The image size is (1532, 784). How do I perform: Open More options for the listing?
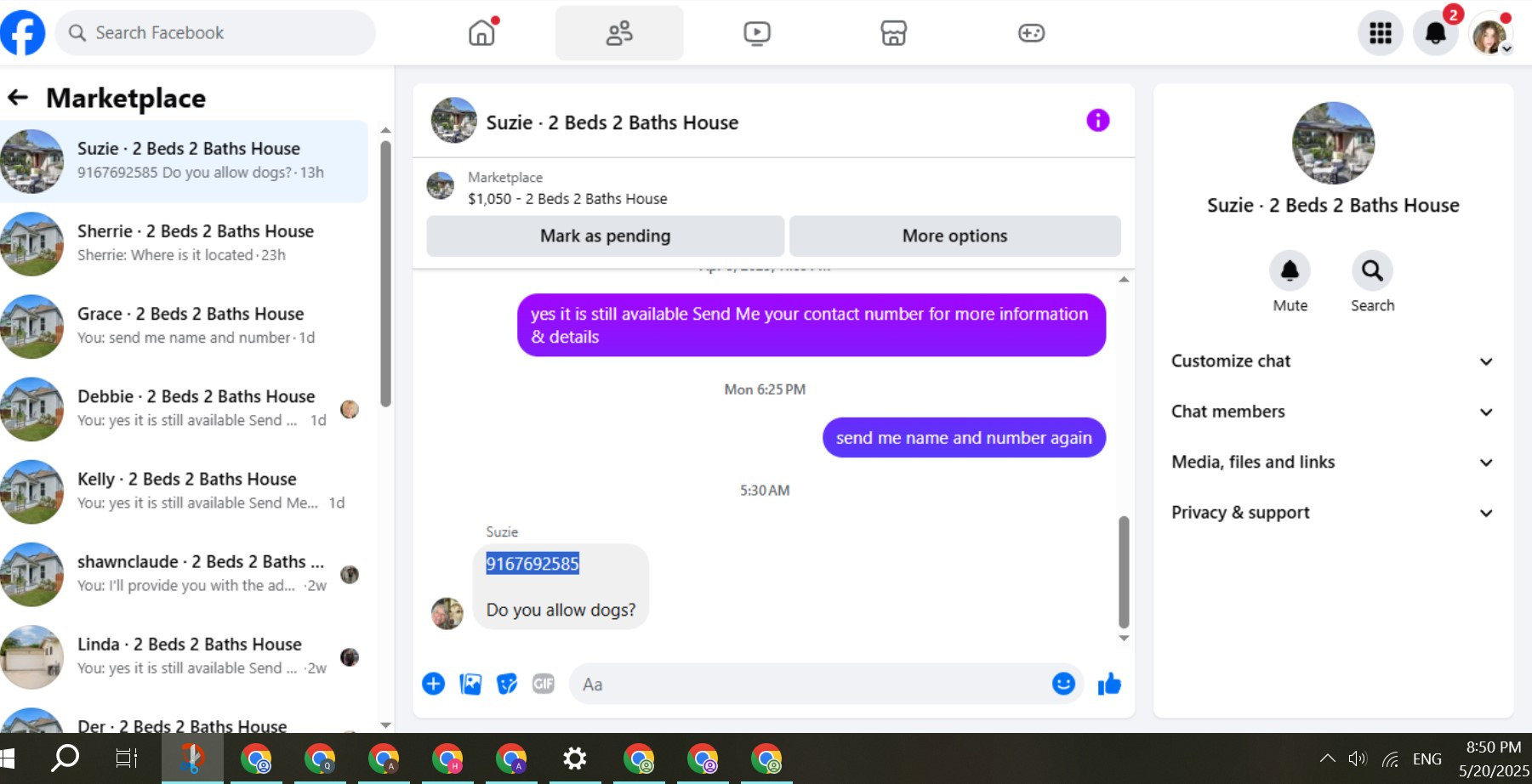click(x=954, y=236)
